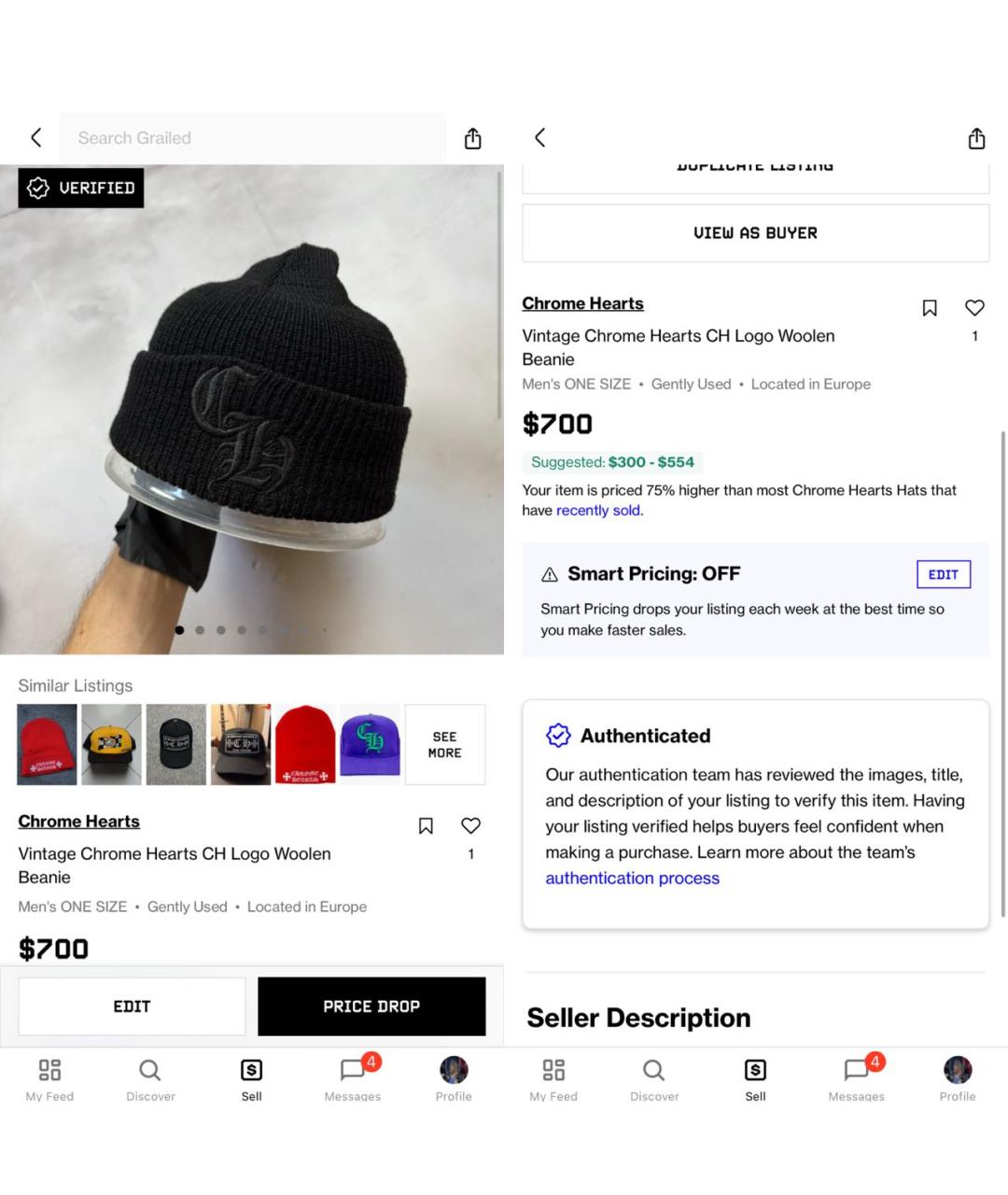
Task: Tap the Edit button beside Price Drop
Action: point(132,1006)
